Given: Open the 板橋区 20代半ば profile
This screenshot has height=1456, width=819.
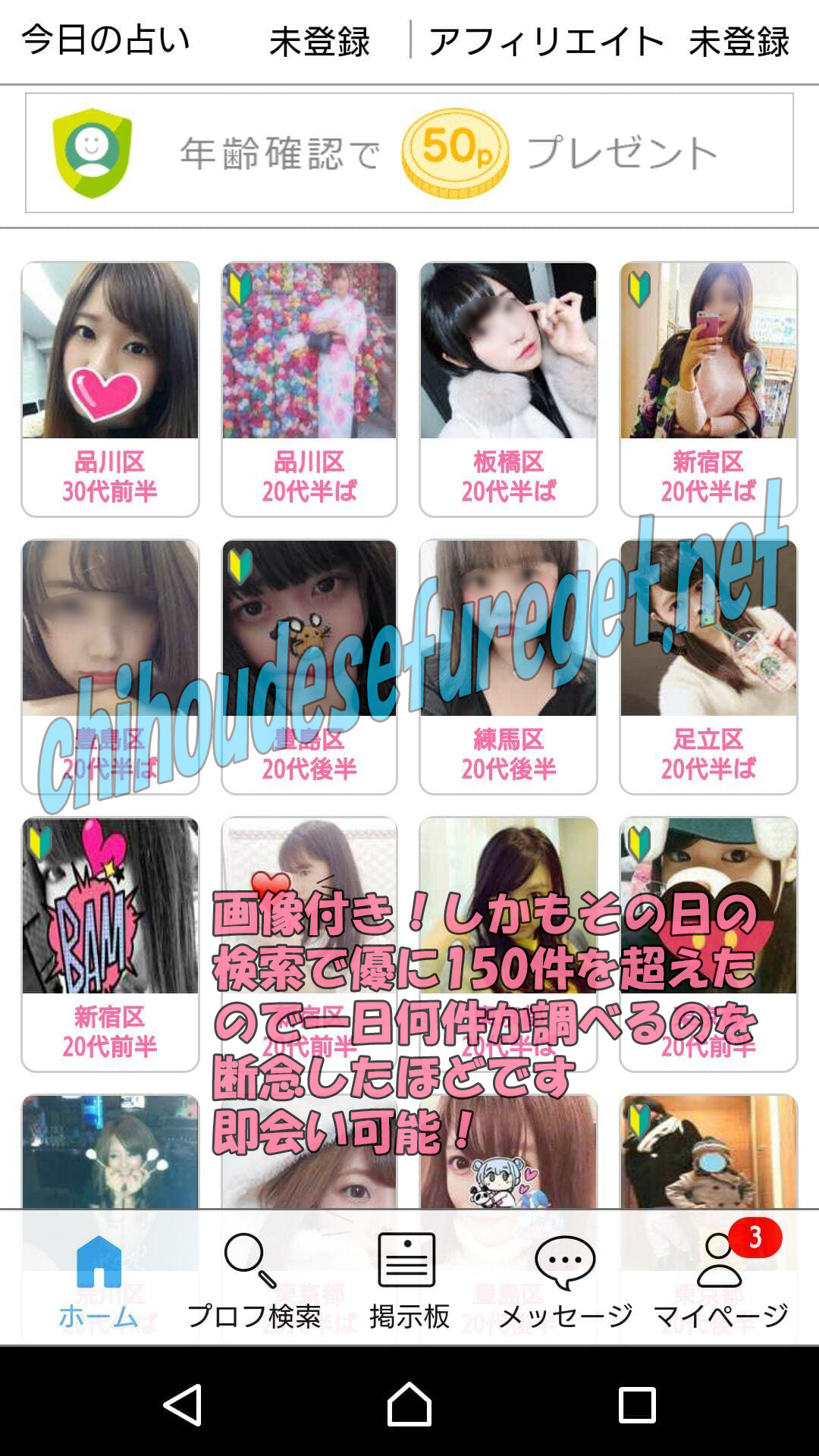Looking at the screenshot, I should (508, 389).
